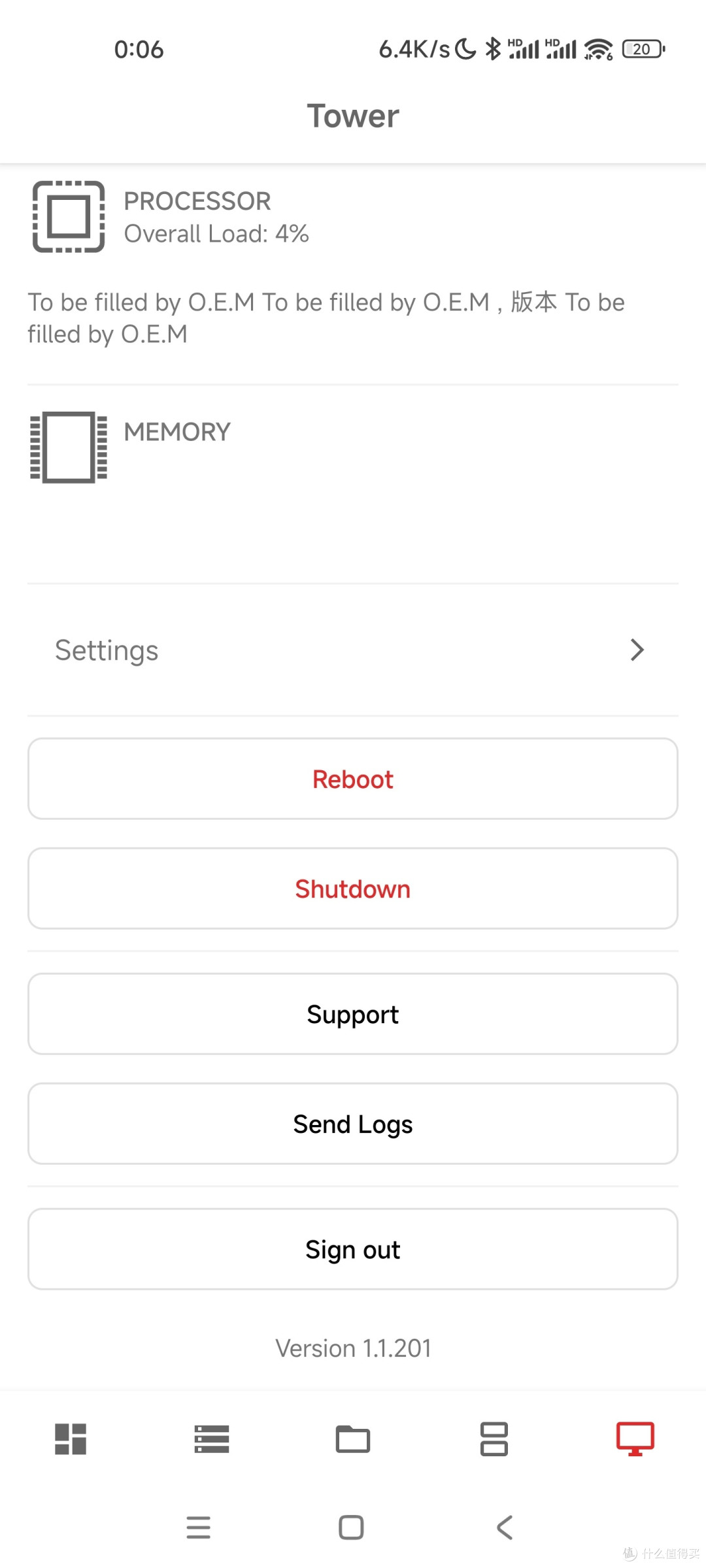Tap the red Reboot button

(353, 779)
